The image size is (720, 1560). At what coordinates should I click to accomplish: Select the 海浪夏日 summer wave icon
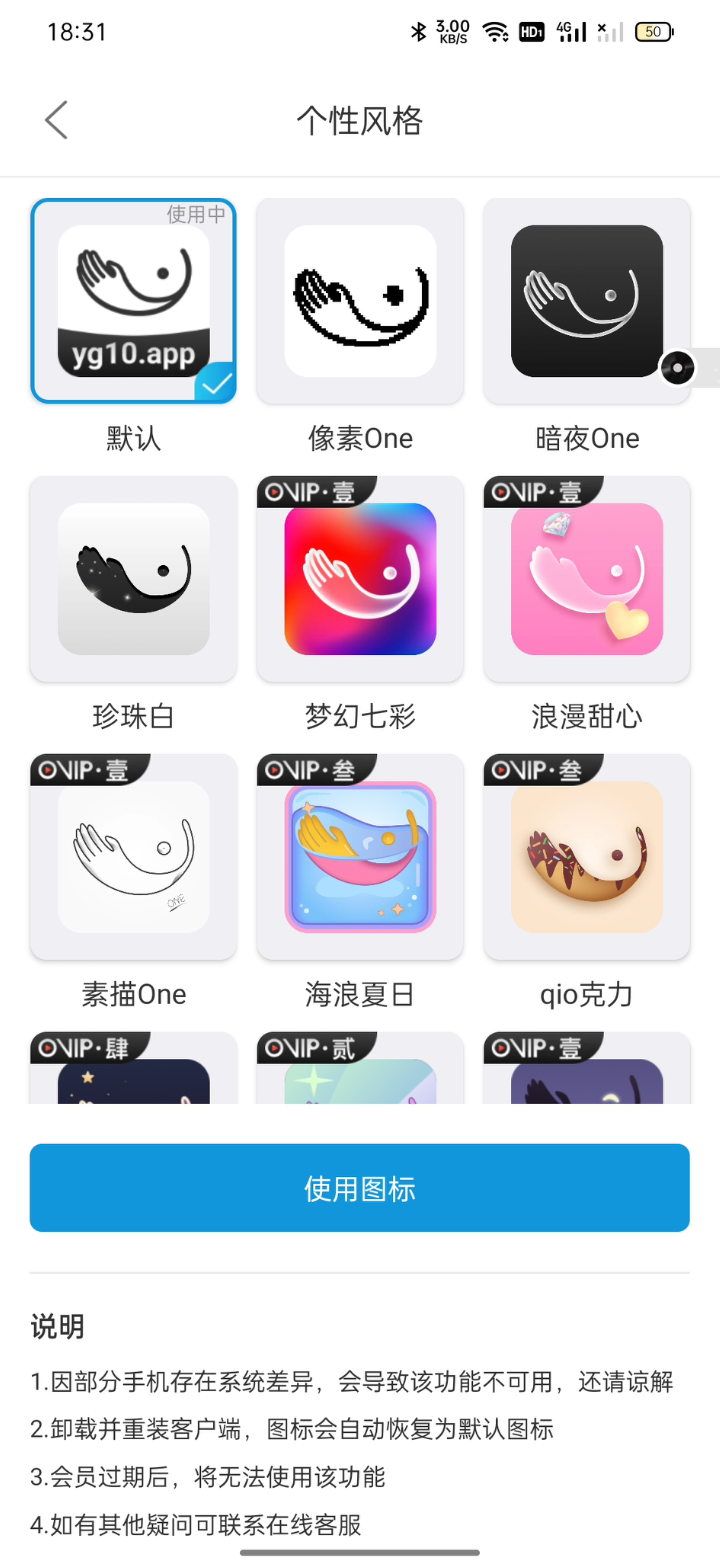tap(360, 857)
